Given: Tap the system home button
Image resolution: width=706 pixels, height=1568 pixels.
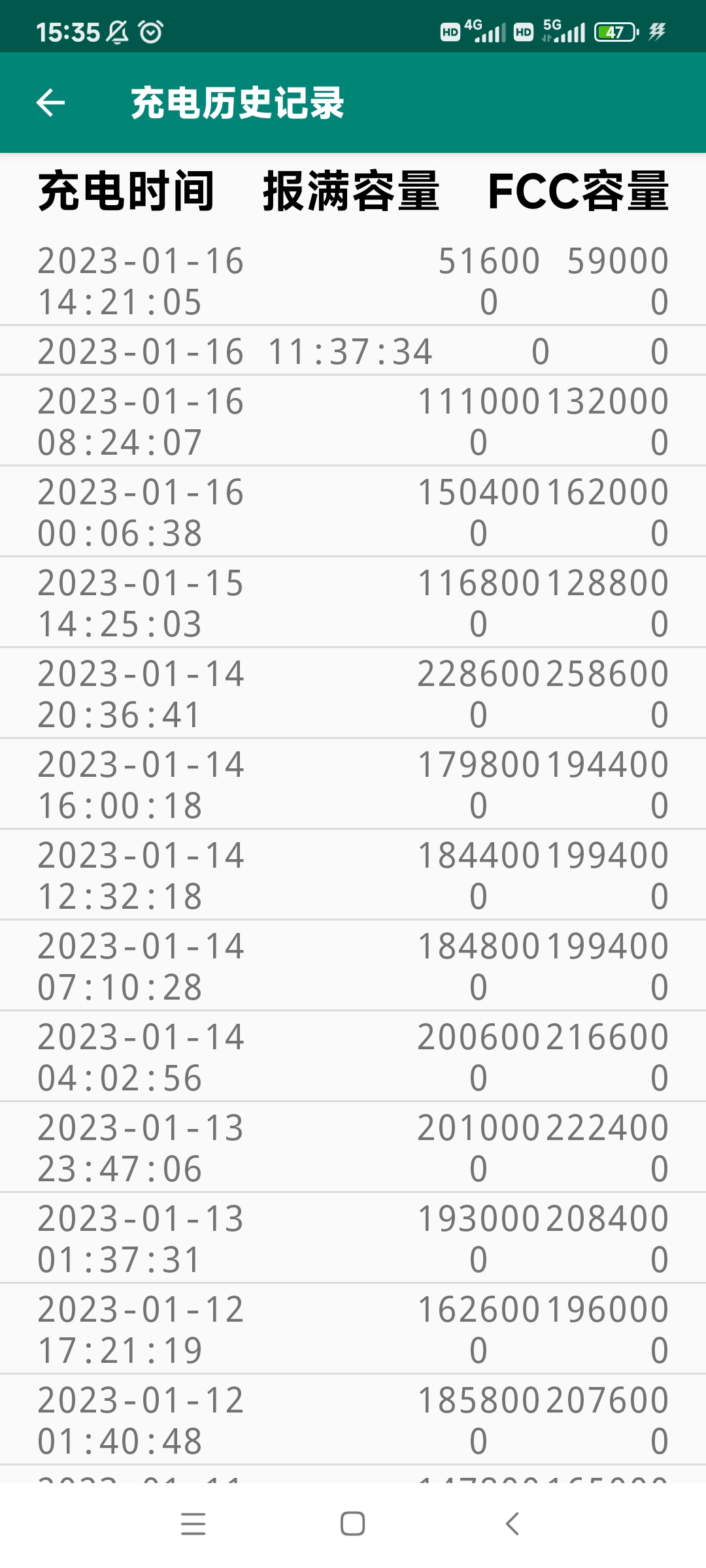Looking at the screenshot, I should pos(353,1524).
